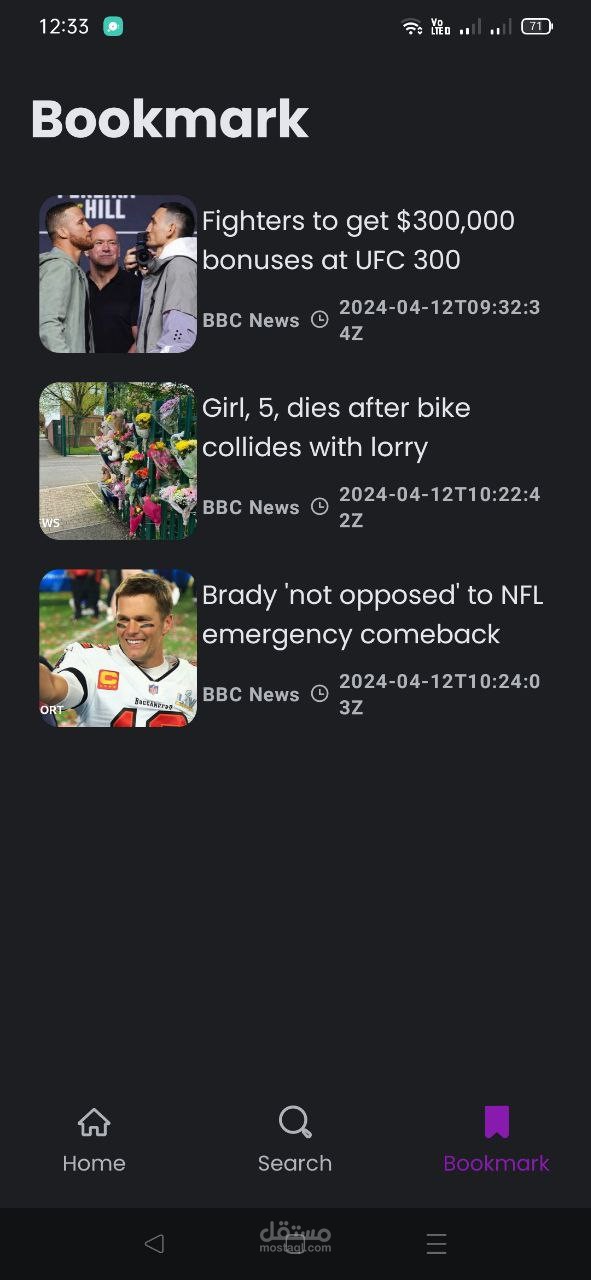Switch to the Search tab
Image resolution: width=591 pixels, height=1280 pixels.
pos(295,1140)
